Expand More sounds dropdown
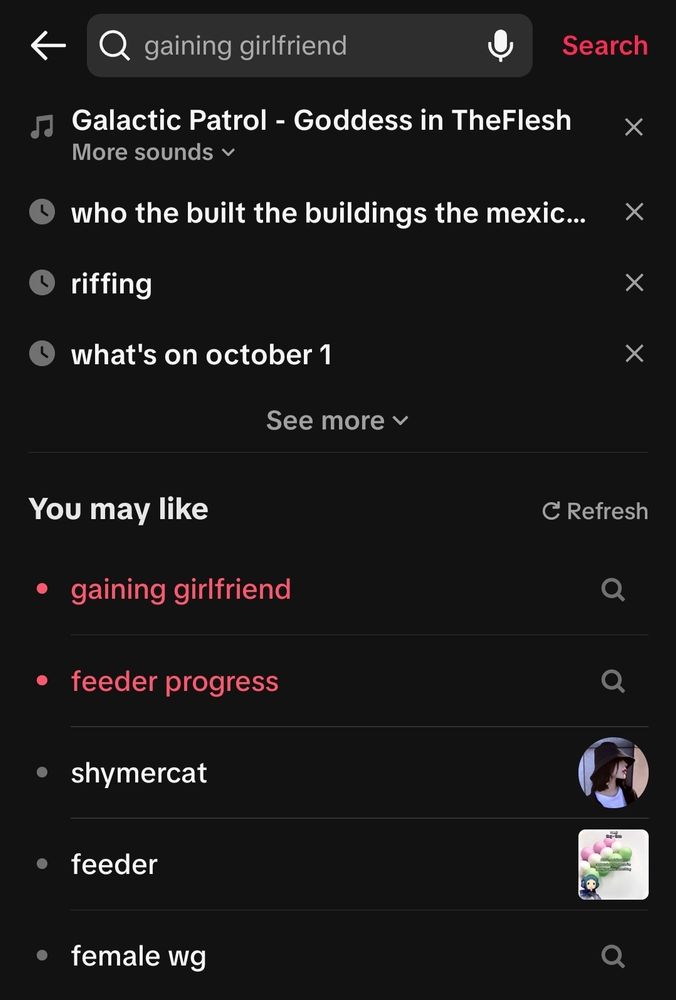The width and height of the screenshot is (676, 1000). click(153, 153)
